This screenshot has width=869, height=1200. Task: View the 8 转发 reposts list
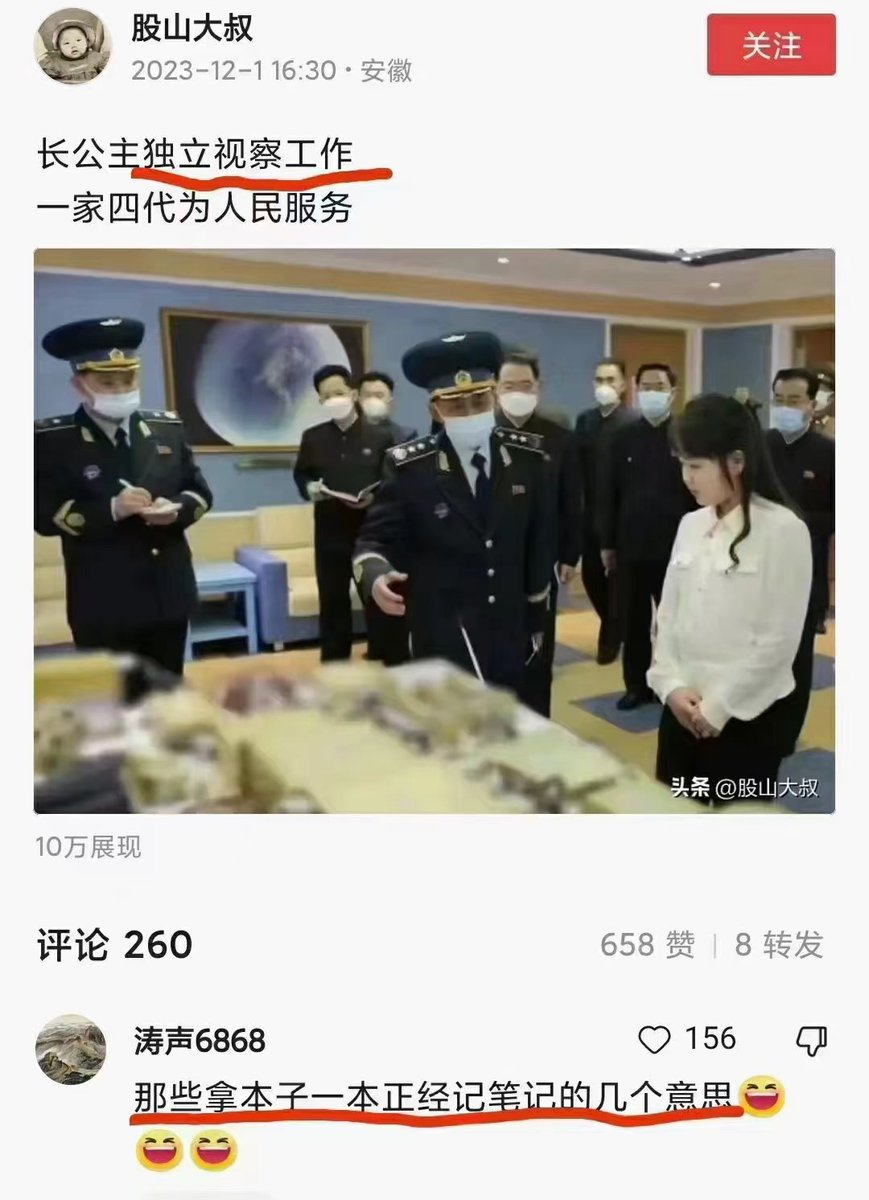(779, 945)
